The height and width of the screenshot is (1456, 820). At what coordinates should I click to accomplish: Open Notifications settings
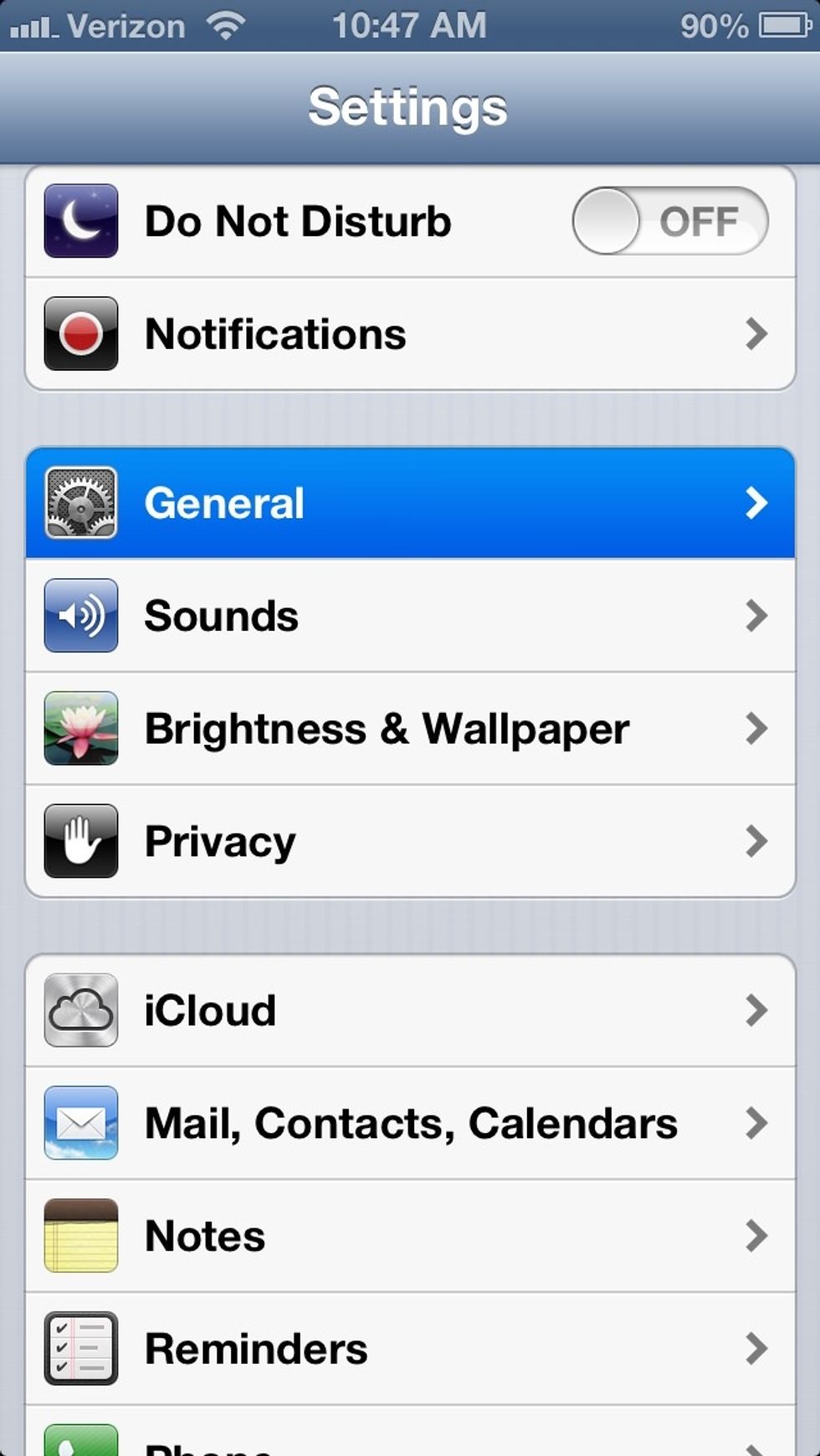pyautogui.click(x=410, y=334)
